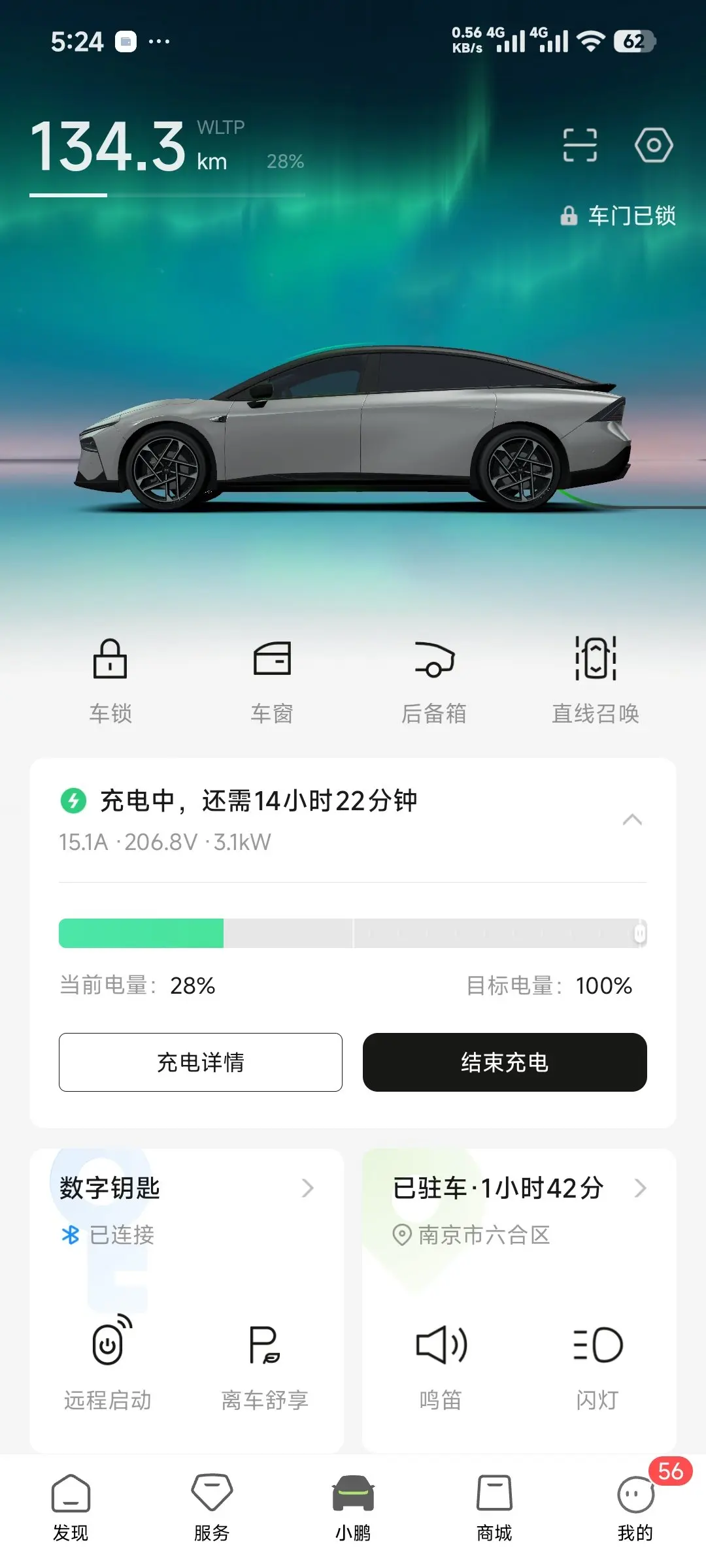This screenshot has width=706, height=1568.
Task: View 充电详情 charging details
Action: [201, 1062]
